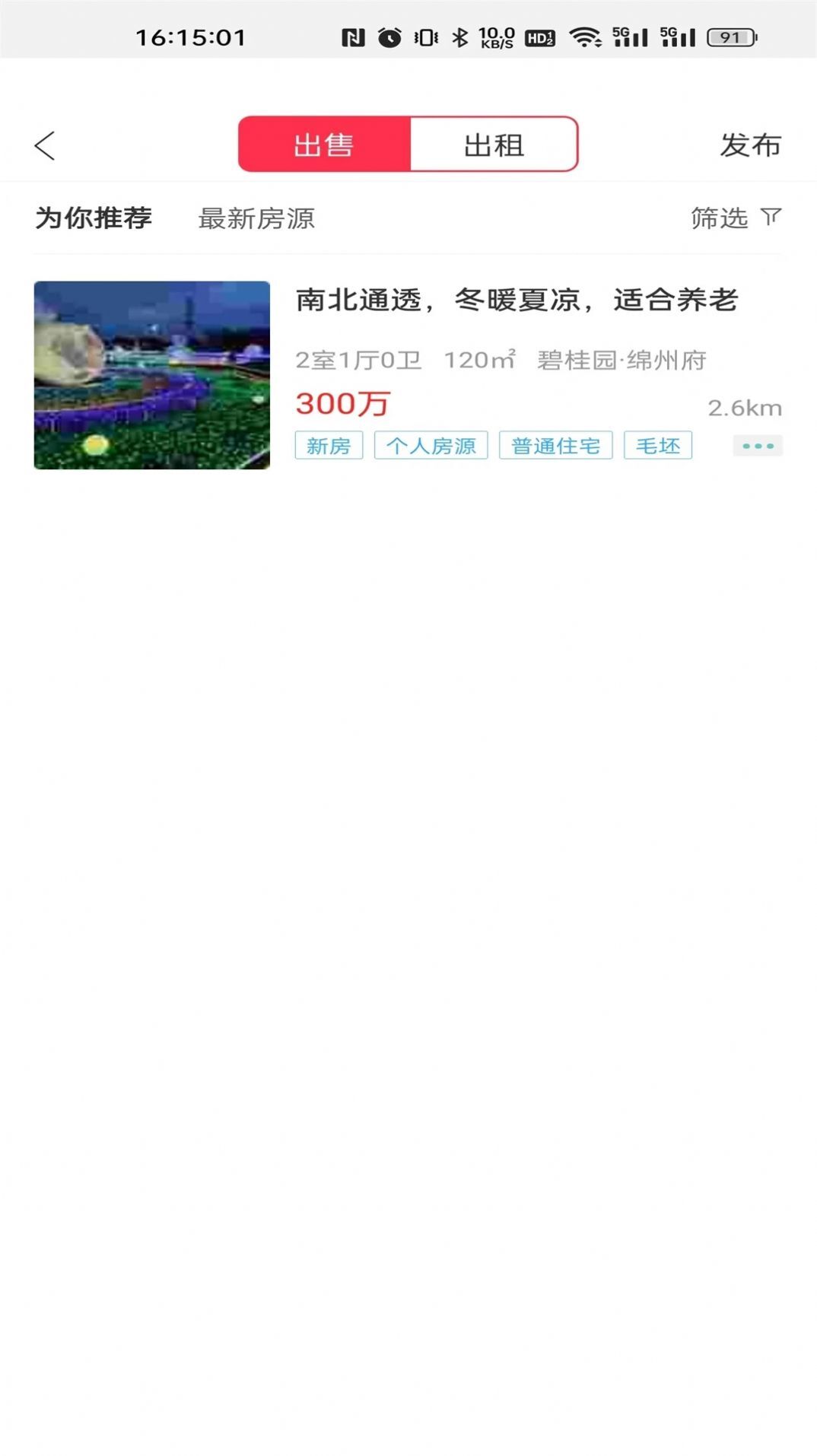
Task: Tap the red 300万 price label
Action: pyautogui.click(x=342, y=404)
